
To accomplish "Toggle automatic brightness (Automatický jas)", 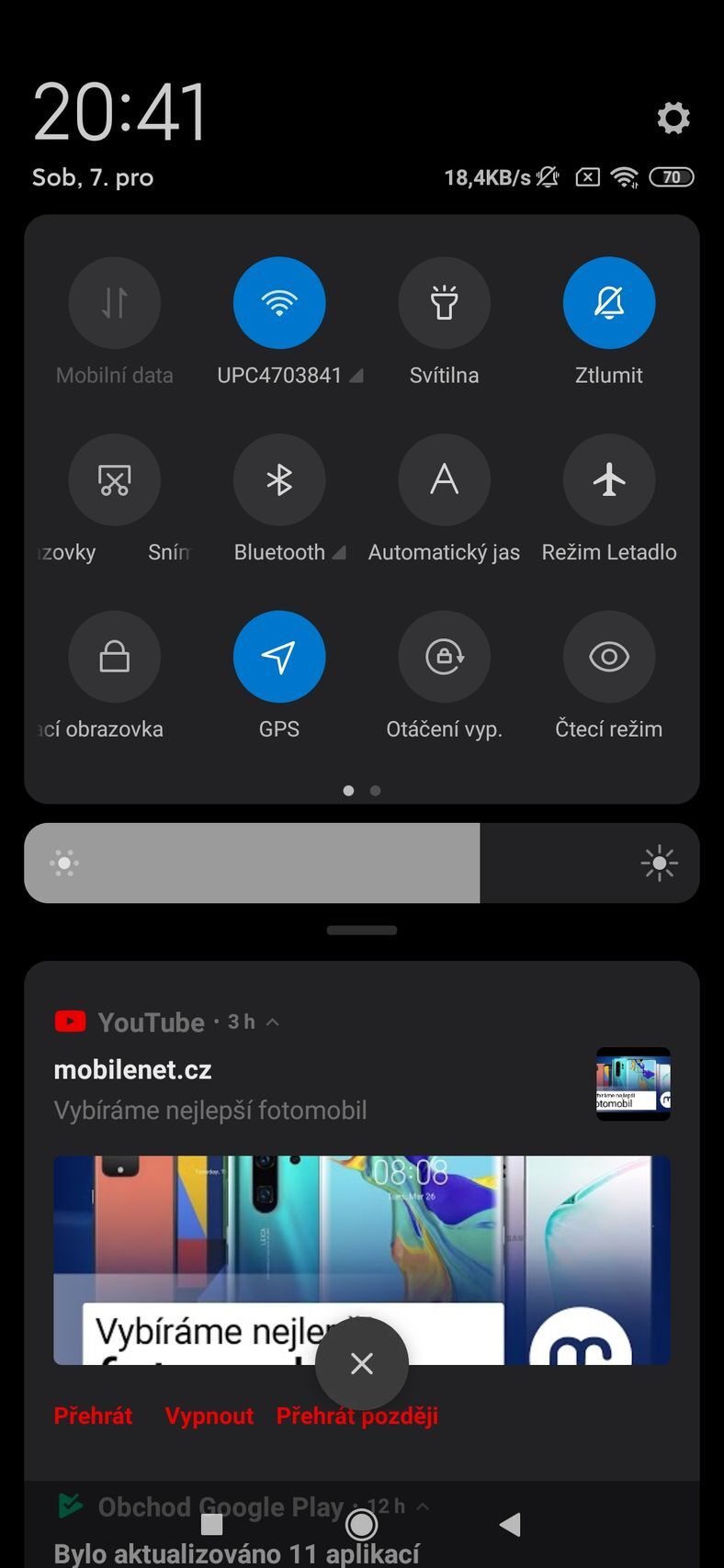I will 444,479.
